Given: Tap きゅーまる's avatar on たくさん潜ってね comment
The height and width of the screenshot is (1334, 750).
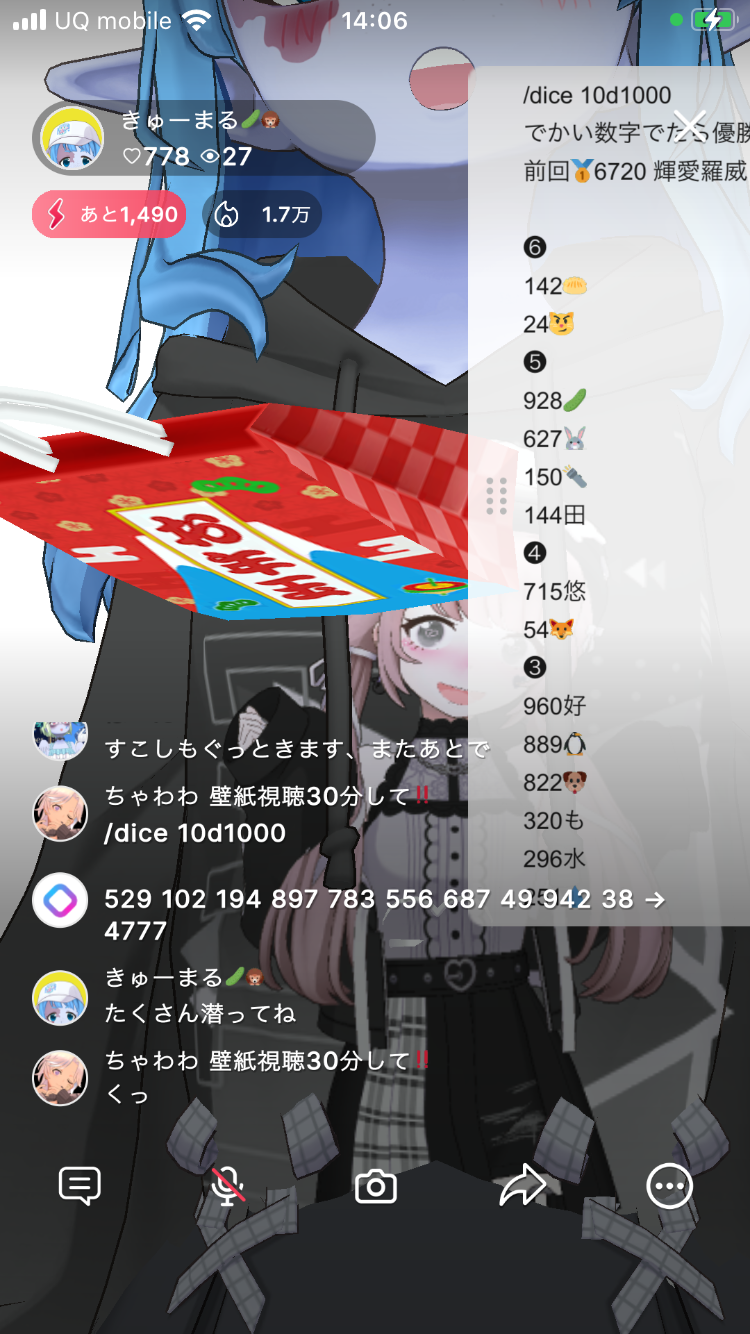Looking at the screenshot, I should [60, 996].
